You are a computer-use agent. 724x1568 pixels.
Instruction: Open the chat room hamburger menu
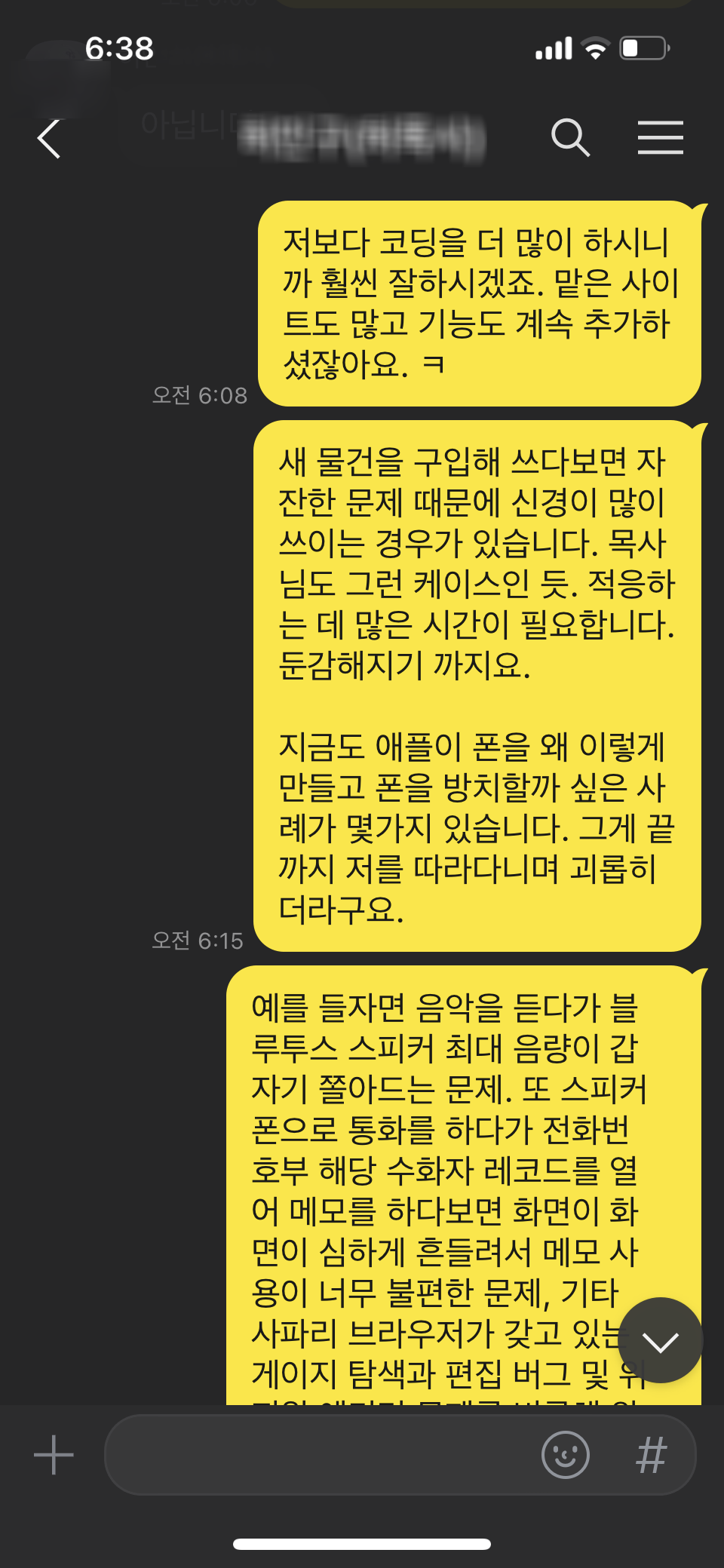[x=661, y=138]
